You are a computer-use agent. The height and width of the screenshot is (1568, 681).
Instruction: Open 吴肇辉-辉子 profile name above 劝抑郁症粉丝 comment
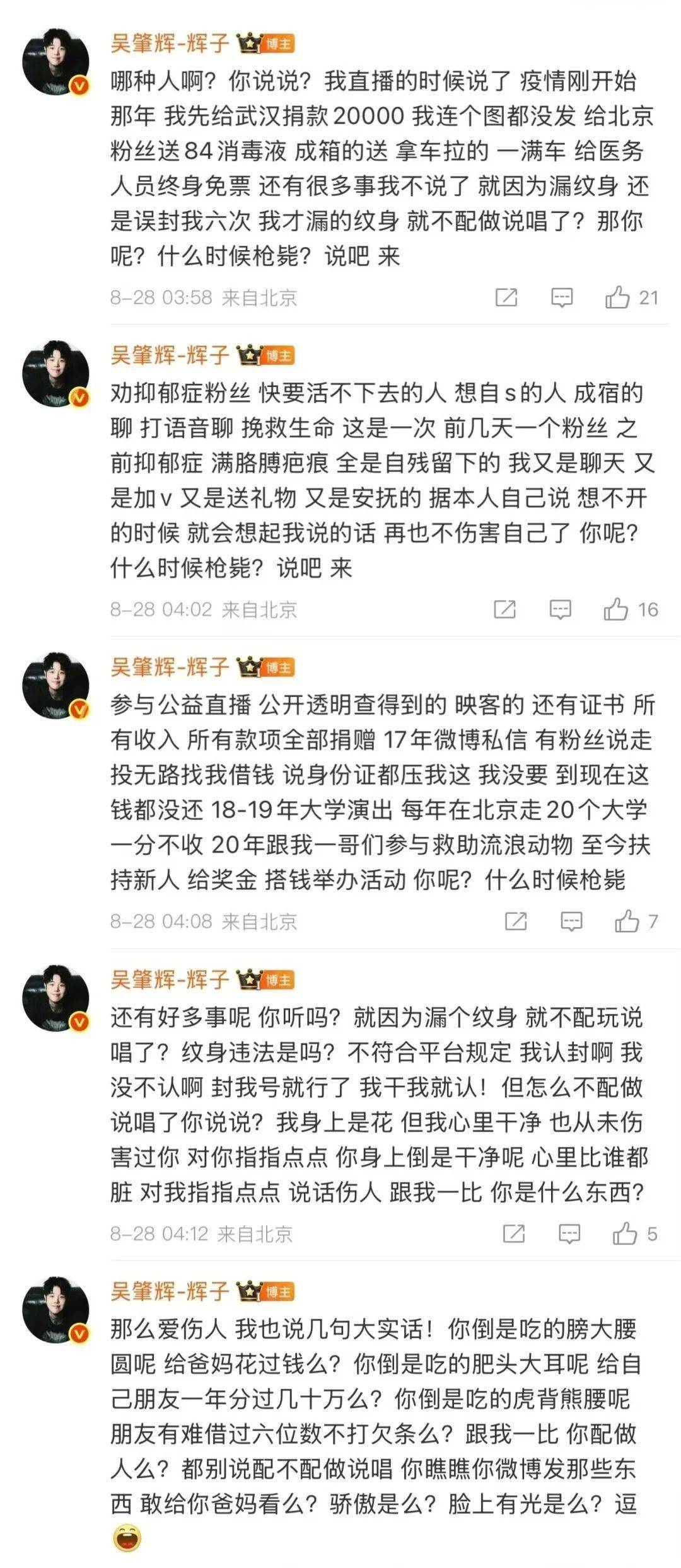170,355
